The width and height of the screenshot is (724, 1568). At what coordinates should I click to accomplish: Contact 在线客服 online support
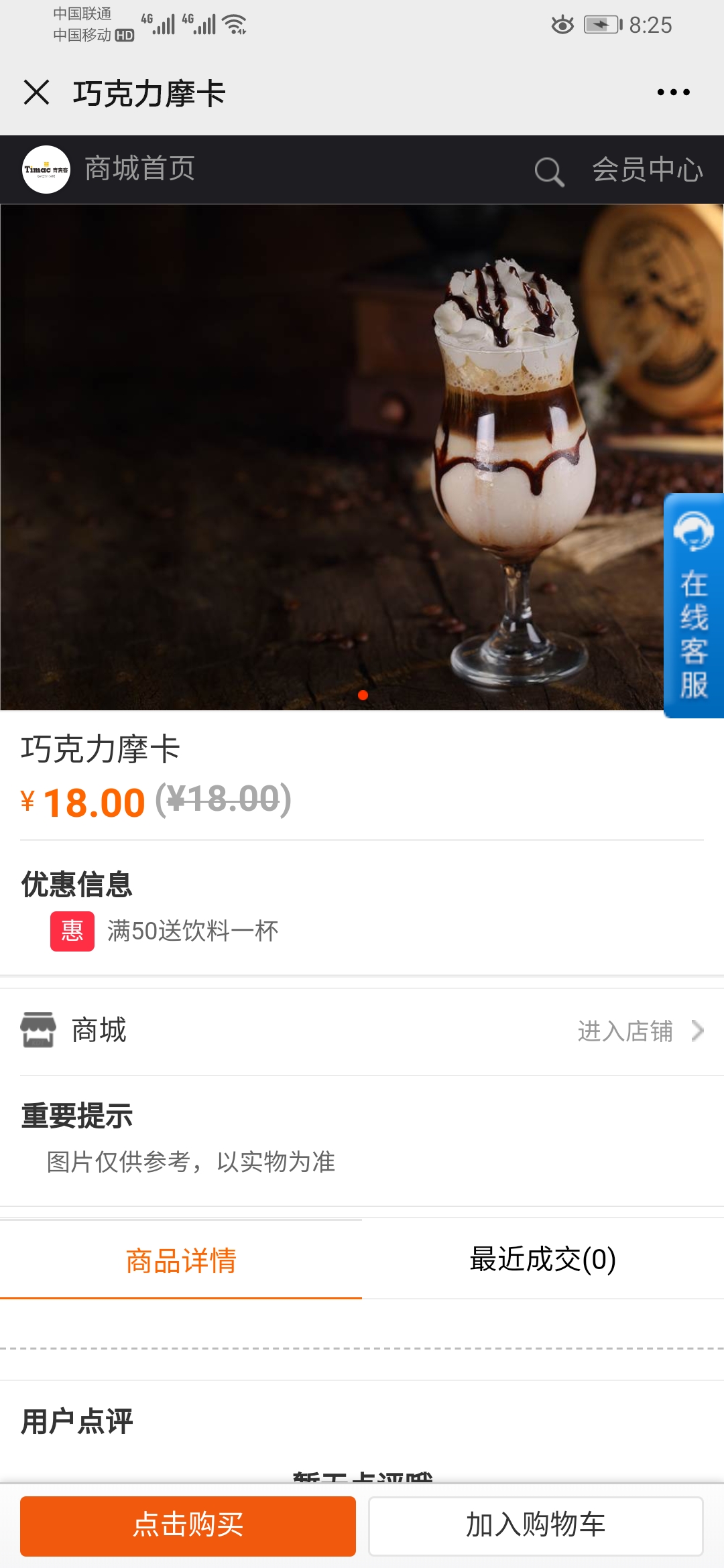(694, 606)
